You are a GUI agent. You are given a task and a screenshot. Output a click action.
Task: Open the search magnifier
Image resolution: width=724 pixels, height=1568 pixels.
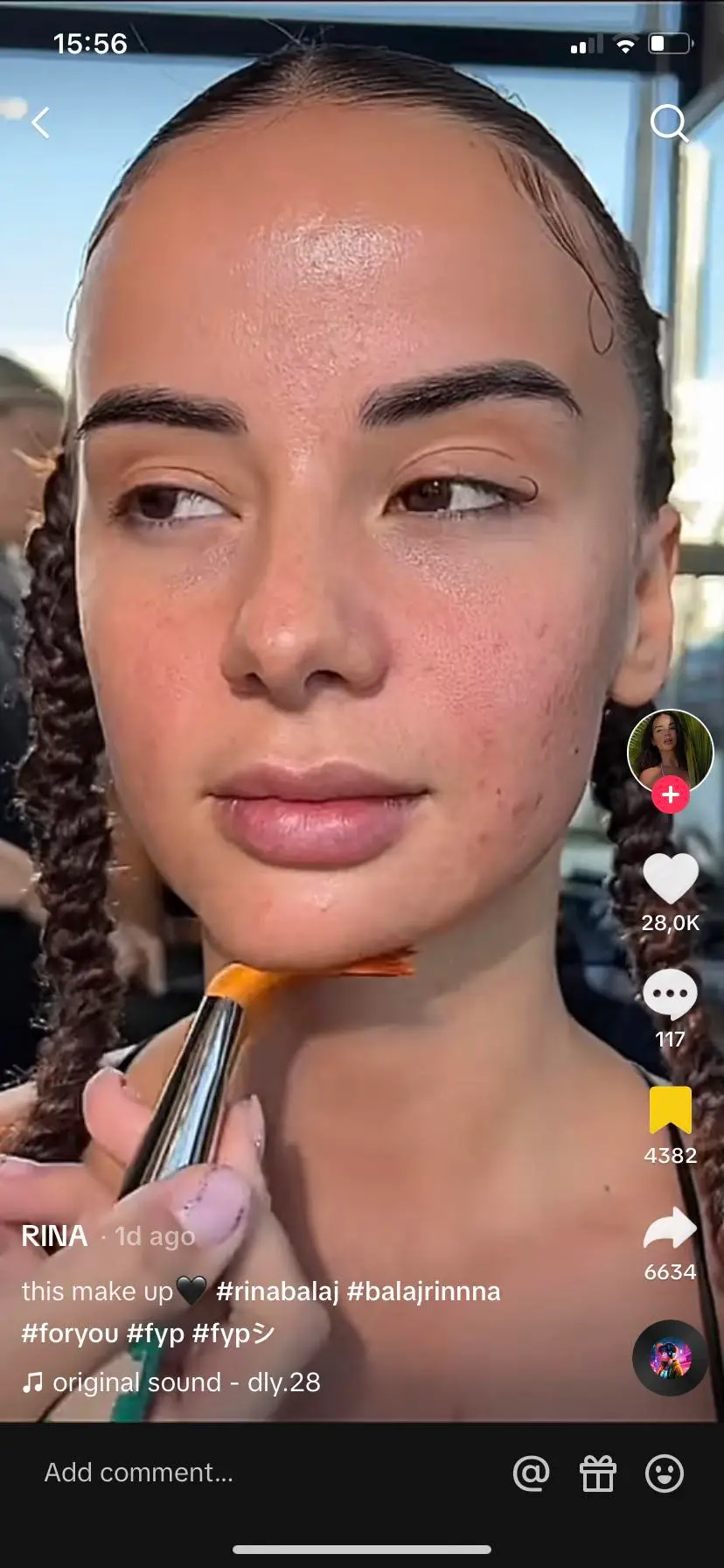[669, 123]
